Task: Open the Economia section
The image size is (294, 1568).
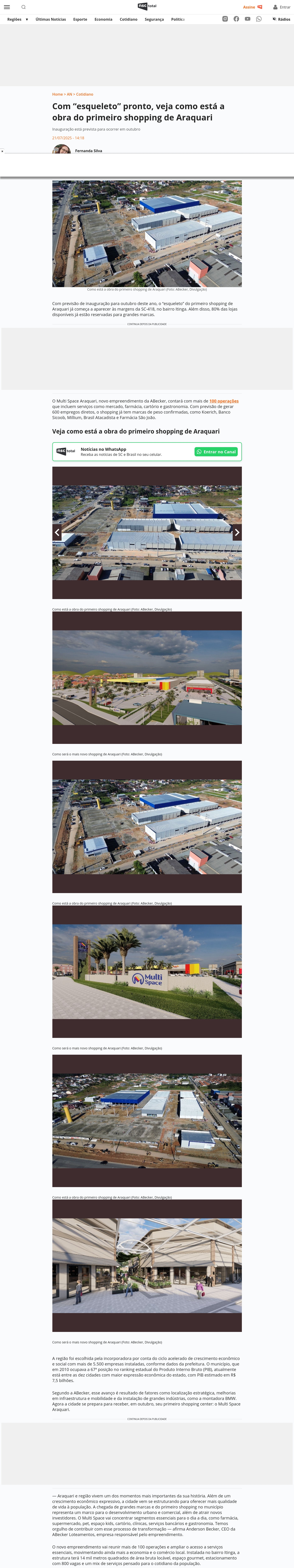Action: tap(103, 20)
